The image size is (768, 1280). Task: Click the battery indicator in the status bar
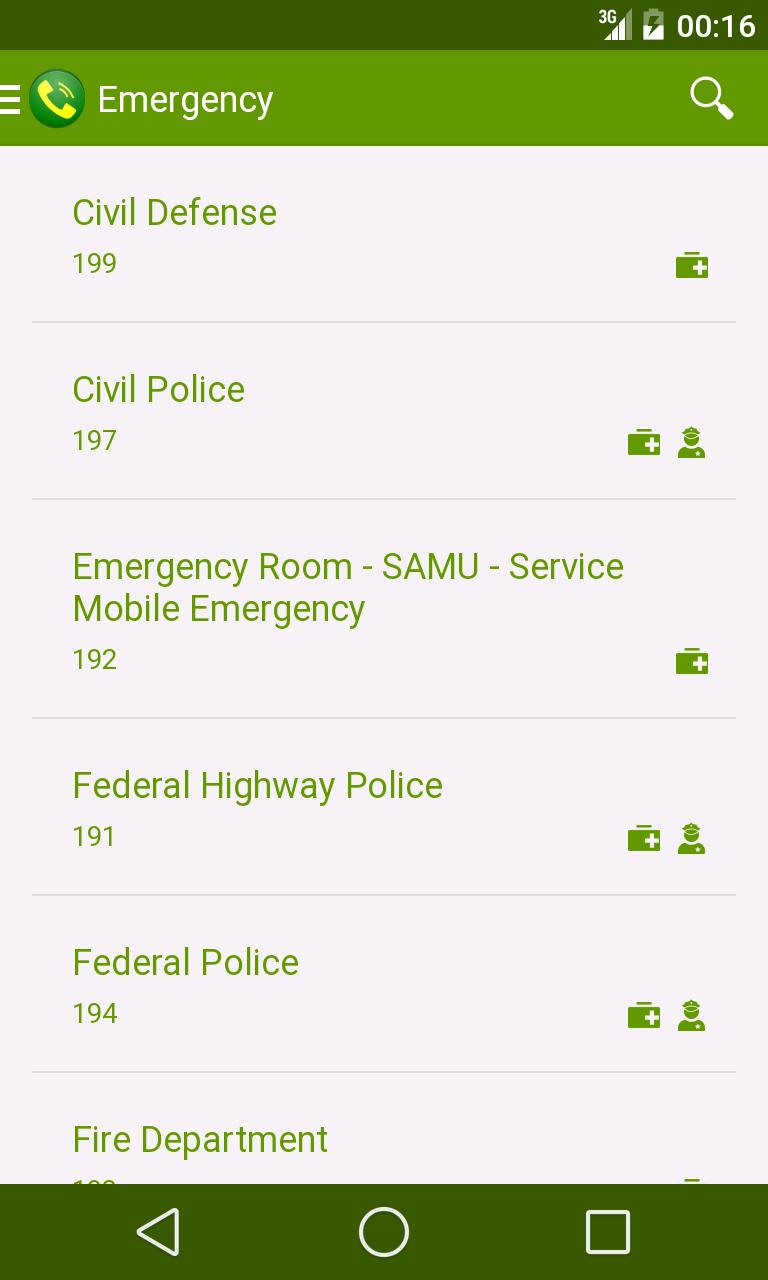point(653,25)
